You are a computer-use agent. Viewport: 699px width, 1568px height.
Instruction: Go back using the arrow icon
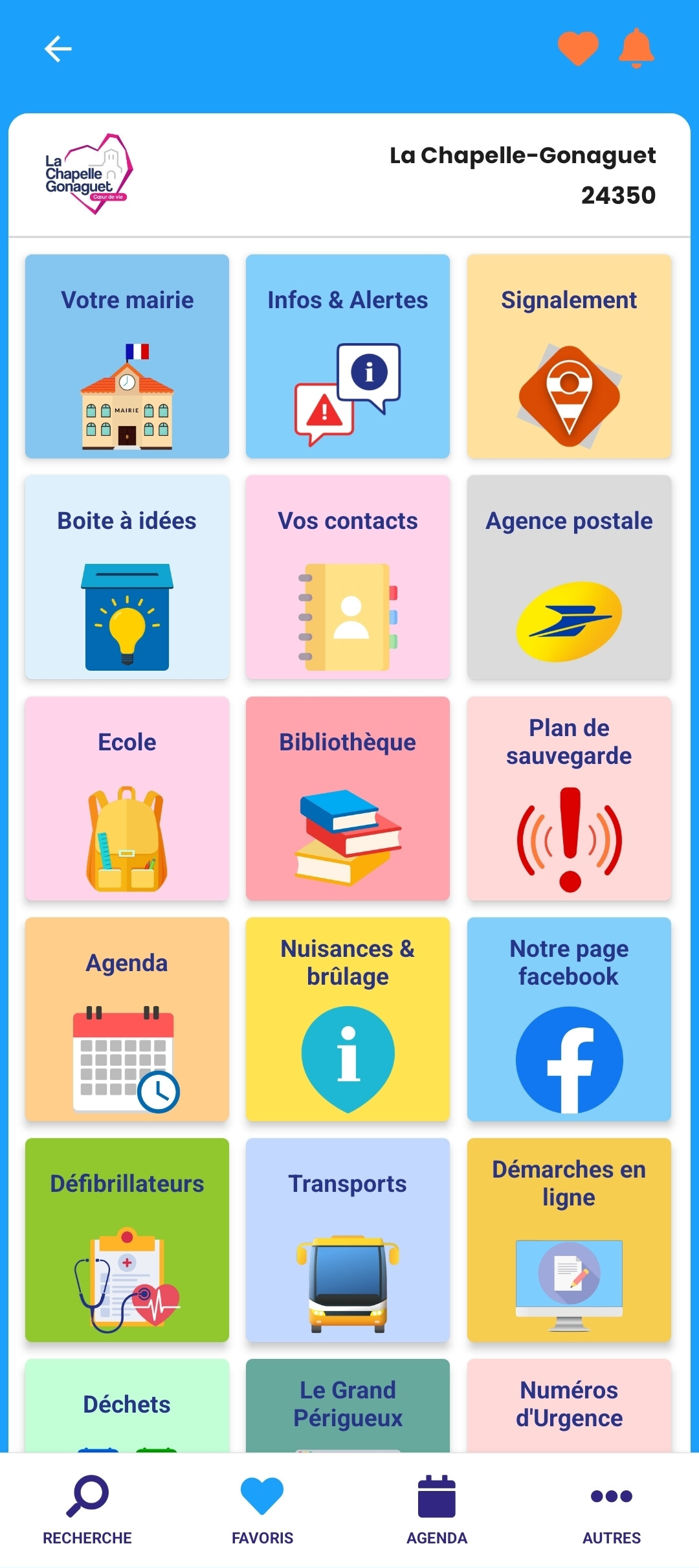[58, 49]
